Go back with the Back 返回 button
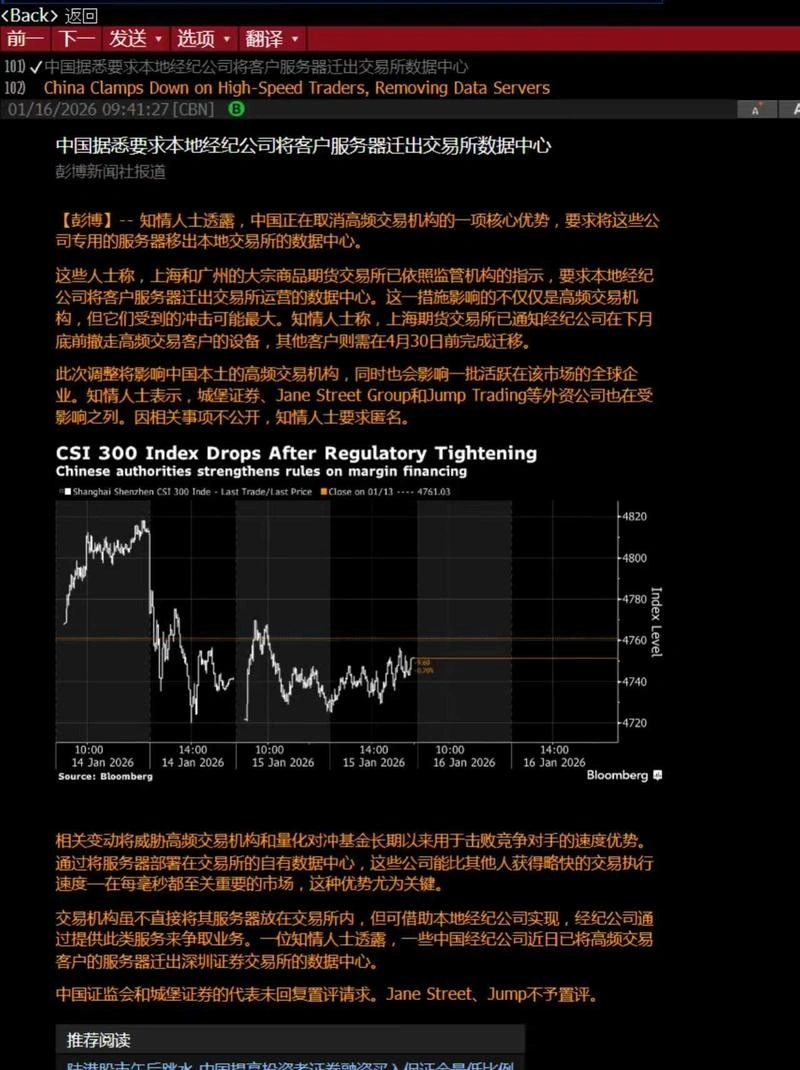The width and height of the screenshot is (800, 1070). click(50, 14)
